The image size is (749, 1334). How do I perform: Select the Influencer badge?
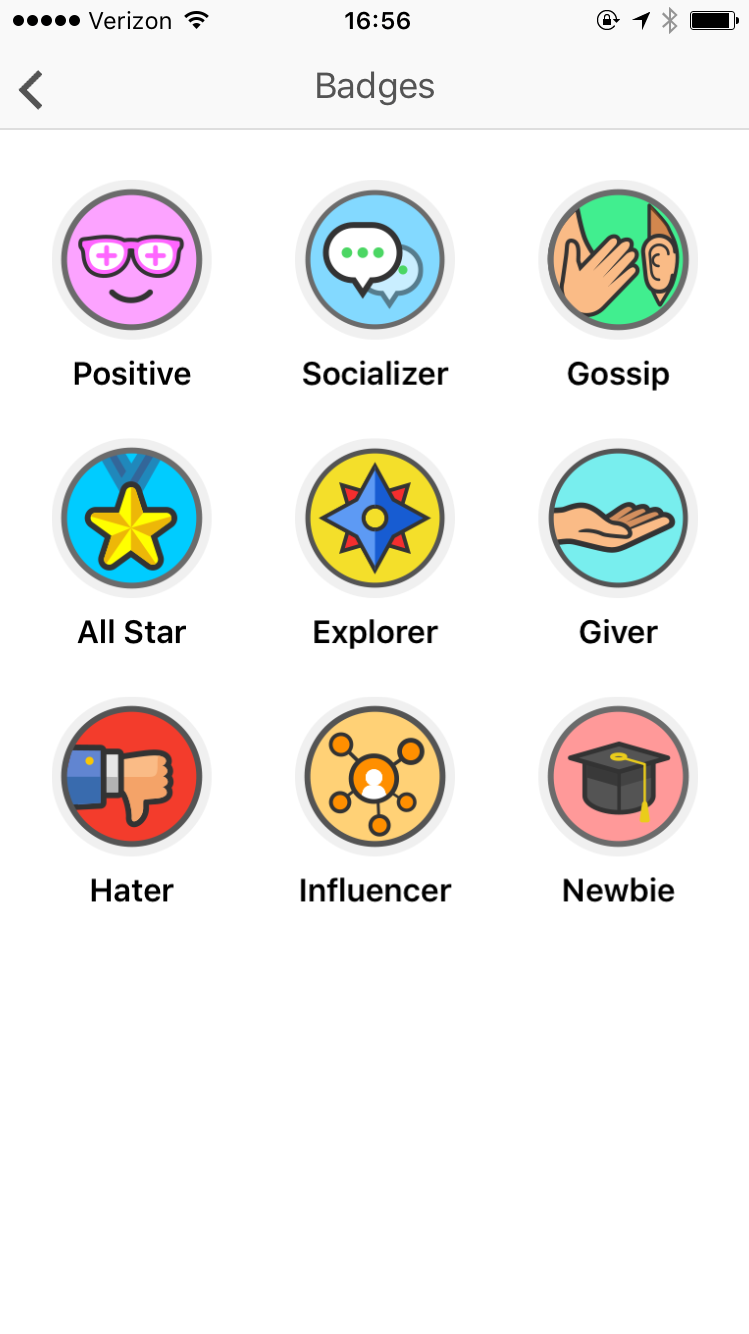click(375, 776)
